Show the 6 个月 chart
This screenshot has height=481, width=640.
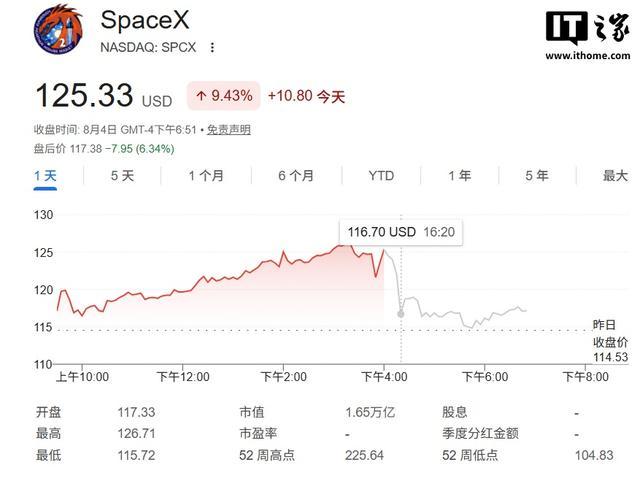tap(296, 176)
